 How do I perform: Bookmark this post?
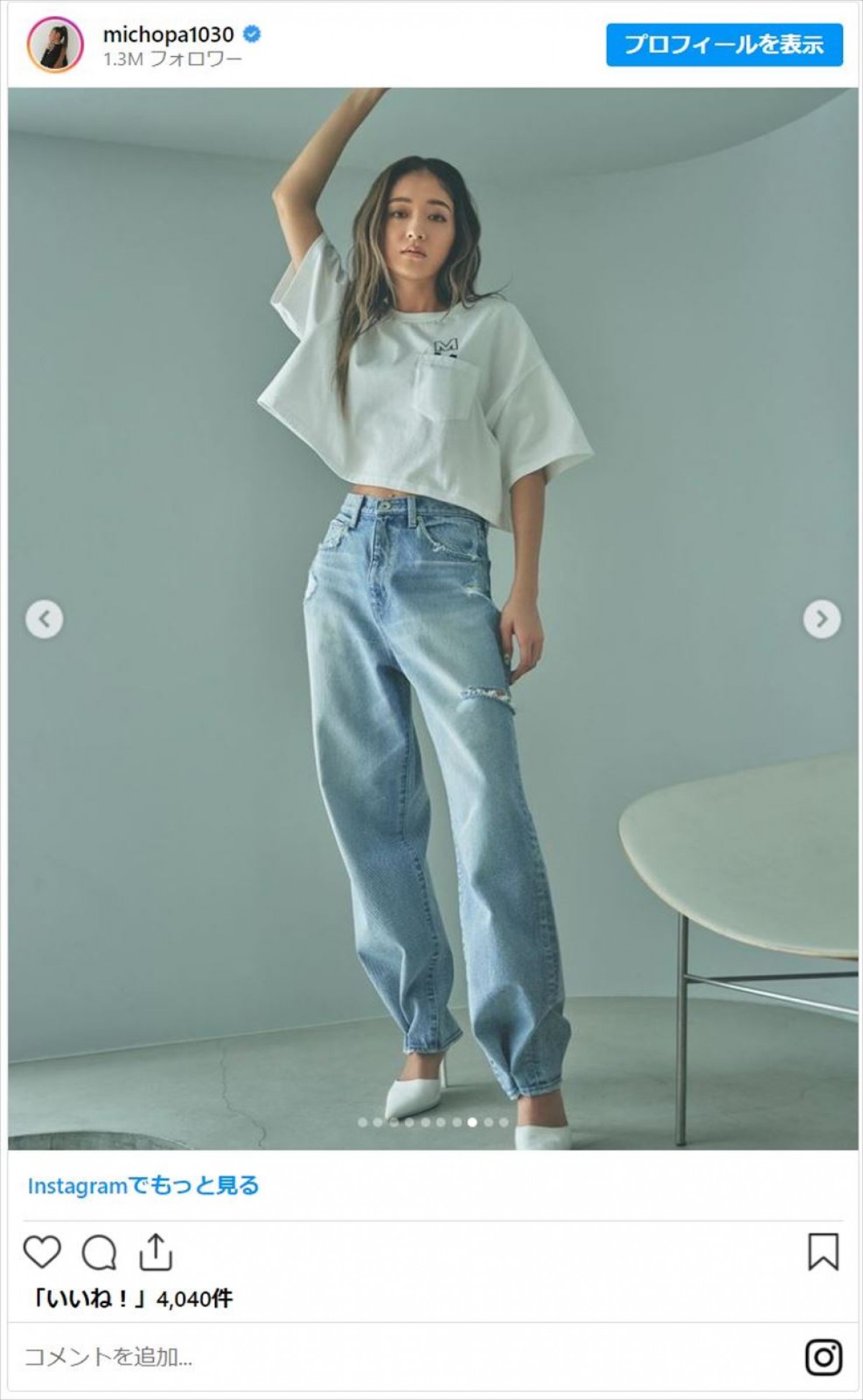(823, 1252)
